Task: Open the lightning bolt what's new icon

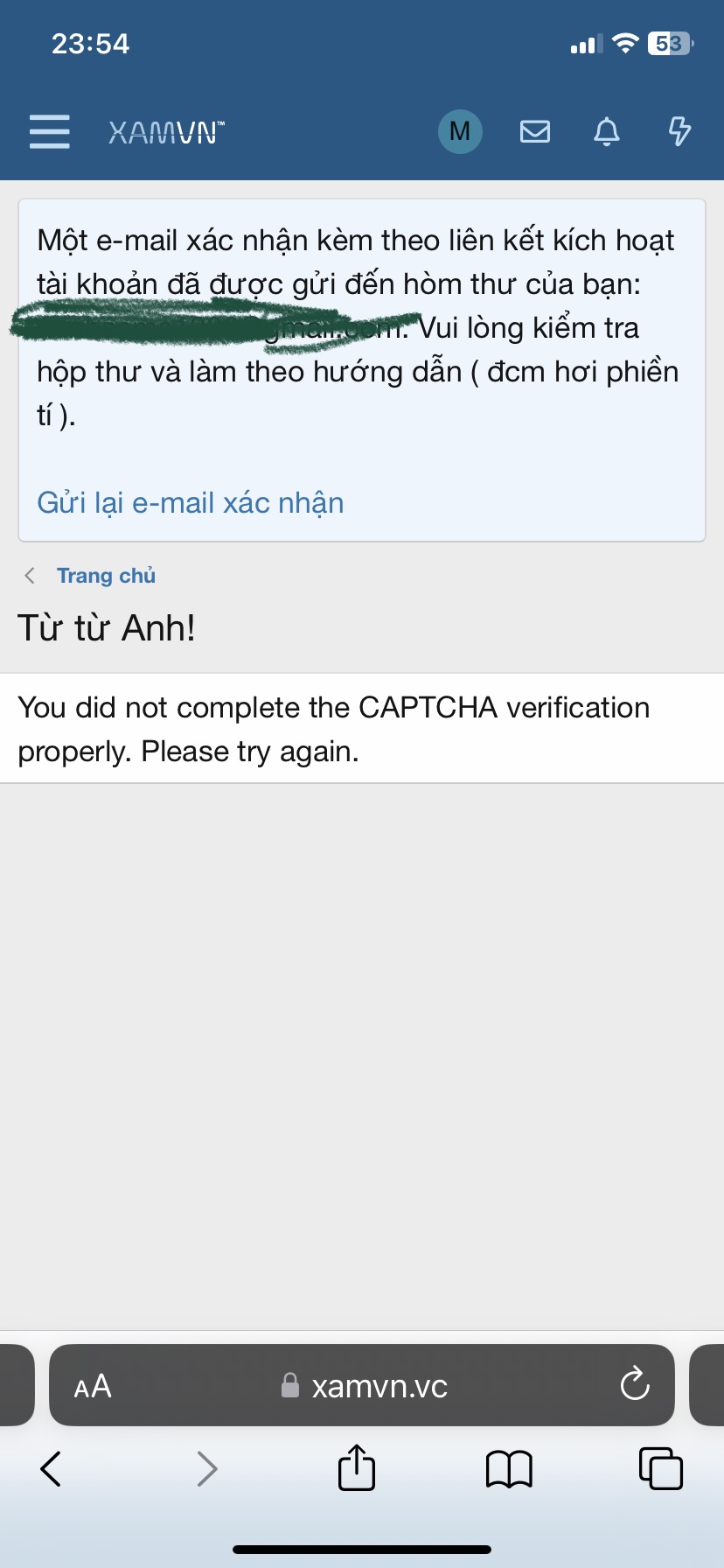Action: [679, 131]
